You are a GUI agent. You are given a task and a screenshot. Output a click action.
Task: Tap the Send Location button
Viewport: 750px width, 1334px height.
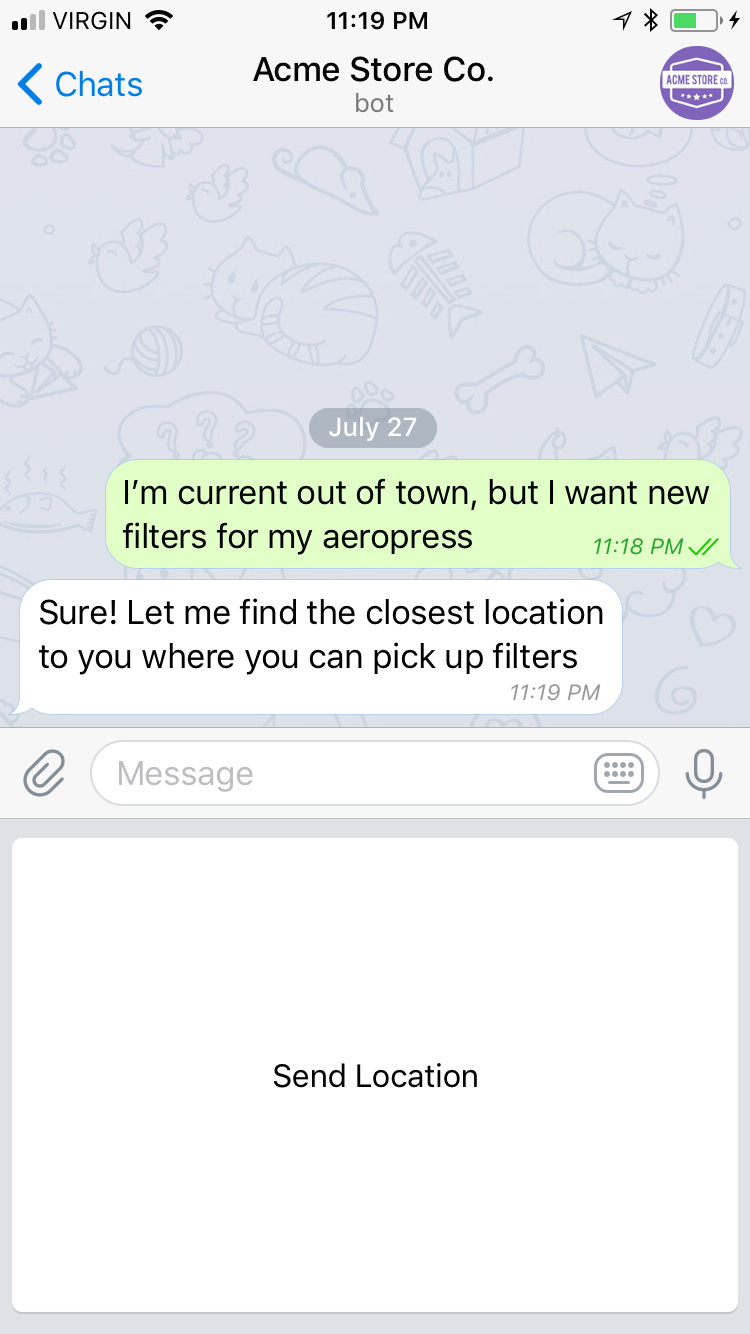coord(375,1075)
